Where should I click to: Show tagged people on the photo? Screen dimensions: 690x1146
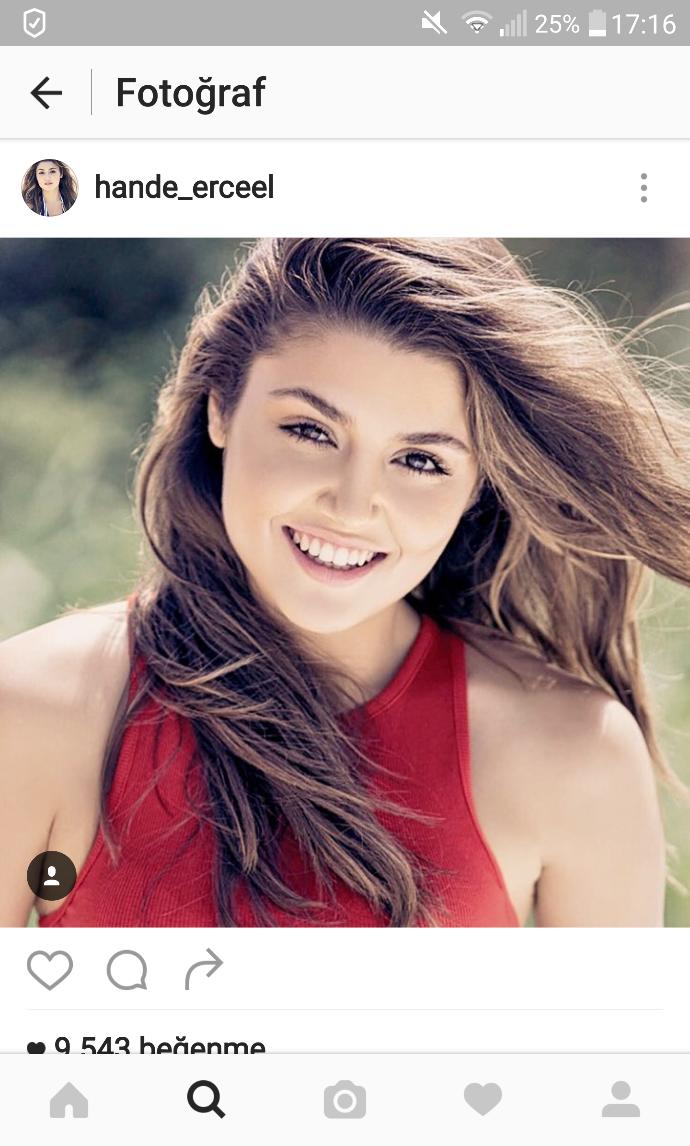[52, 875]
